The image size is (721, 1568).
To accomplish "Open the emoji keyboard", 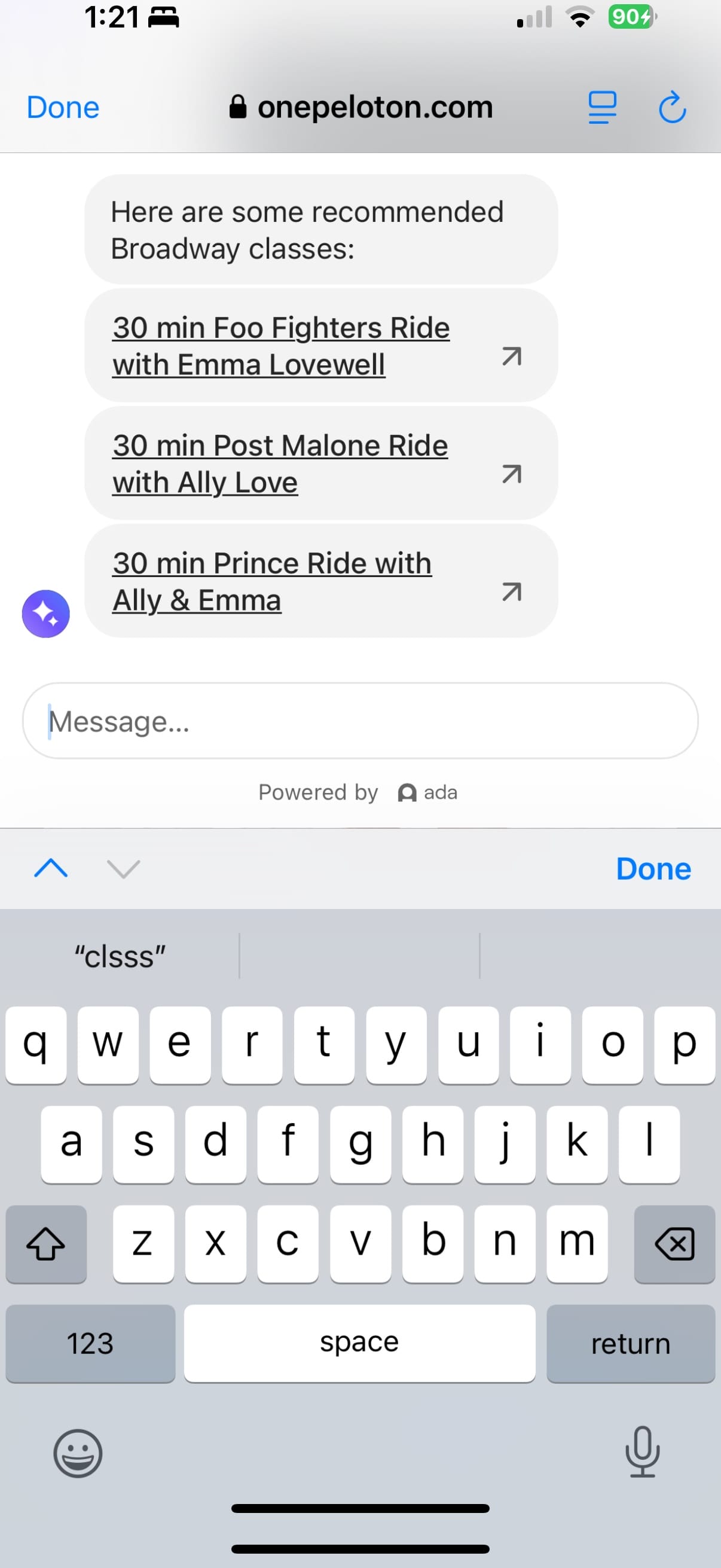I will point(78,1453).
